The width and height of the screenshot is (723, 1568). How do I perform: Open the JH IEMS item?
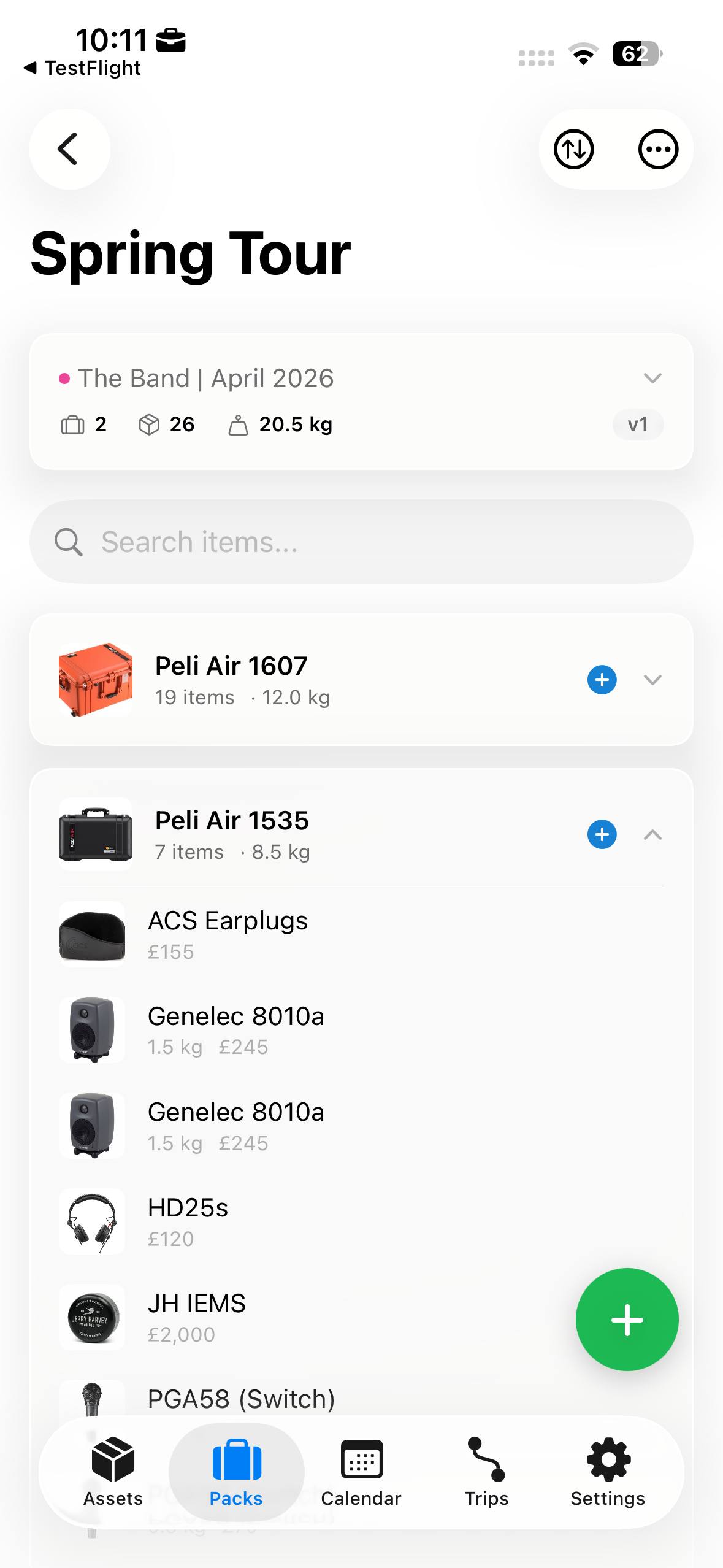coord(196,1316)
